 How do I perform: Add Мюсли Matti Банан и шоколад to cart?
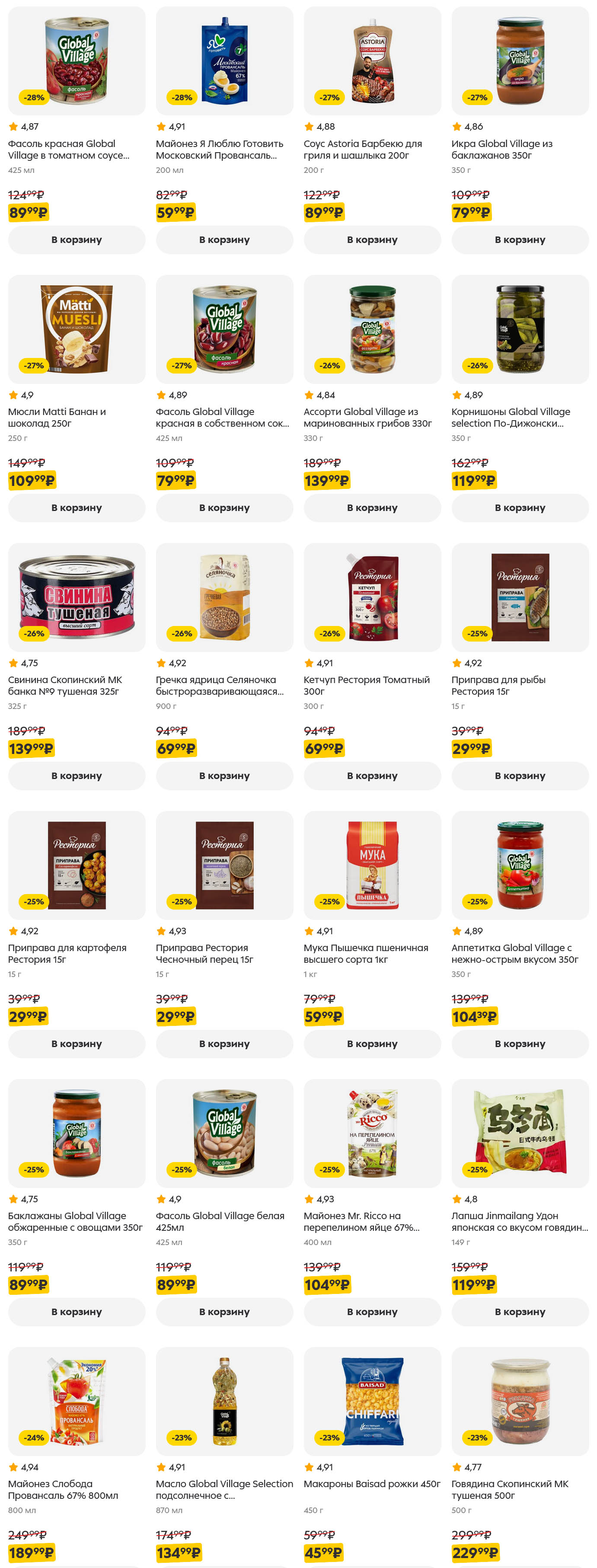[77, 508]
